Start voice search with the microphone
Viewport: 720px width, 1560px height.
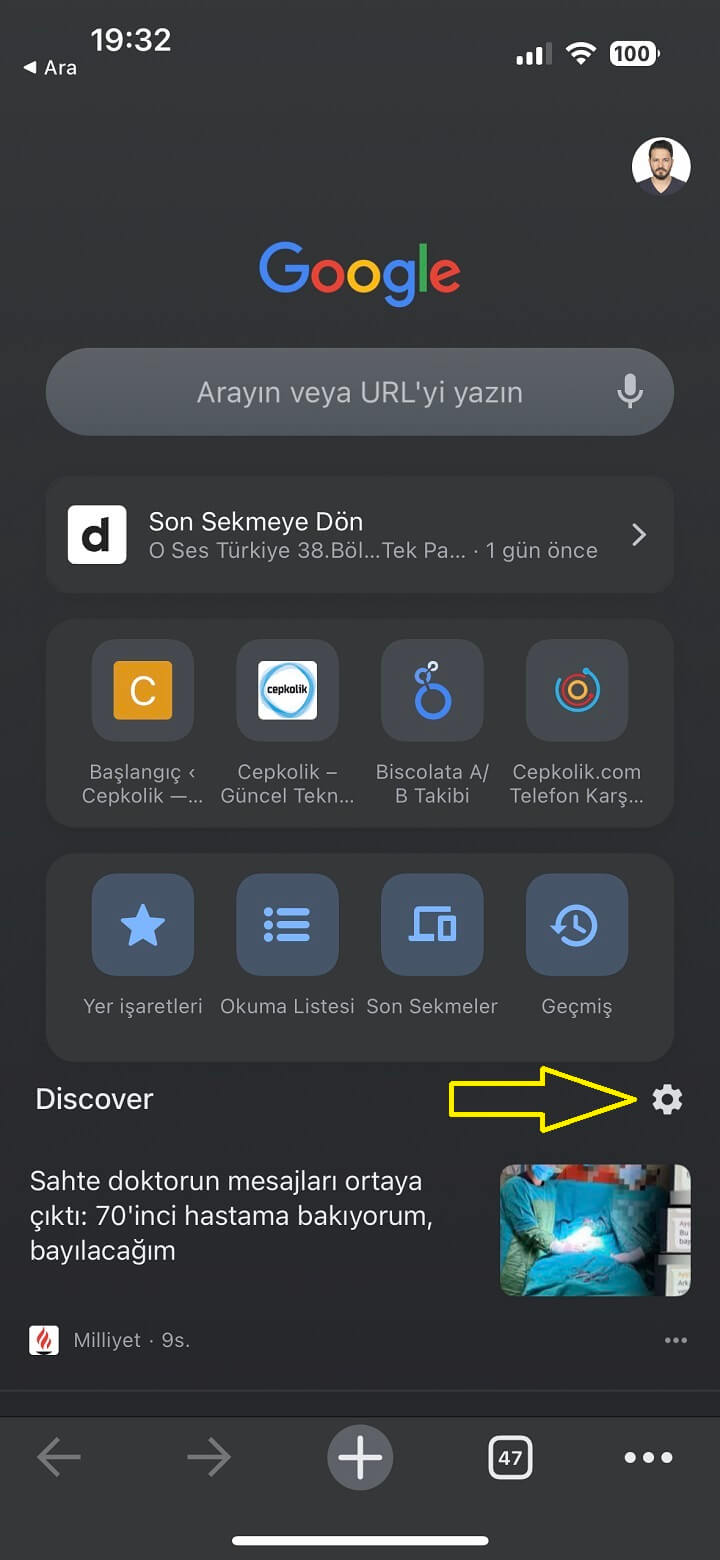(629, 392)
